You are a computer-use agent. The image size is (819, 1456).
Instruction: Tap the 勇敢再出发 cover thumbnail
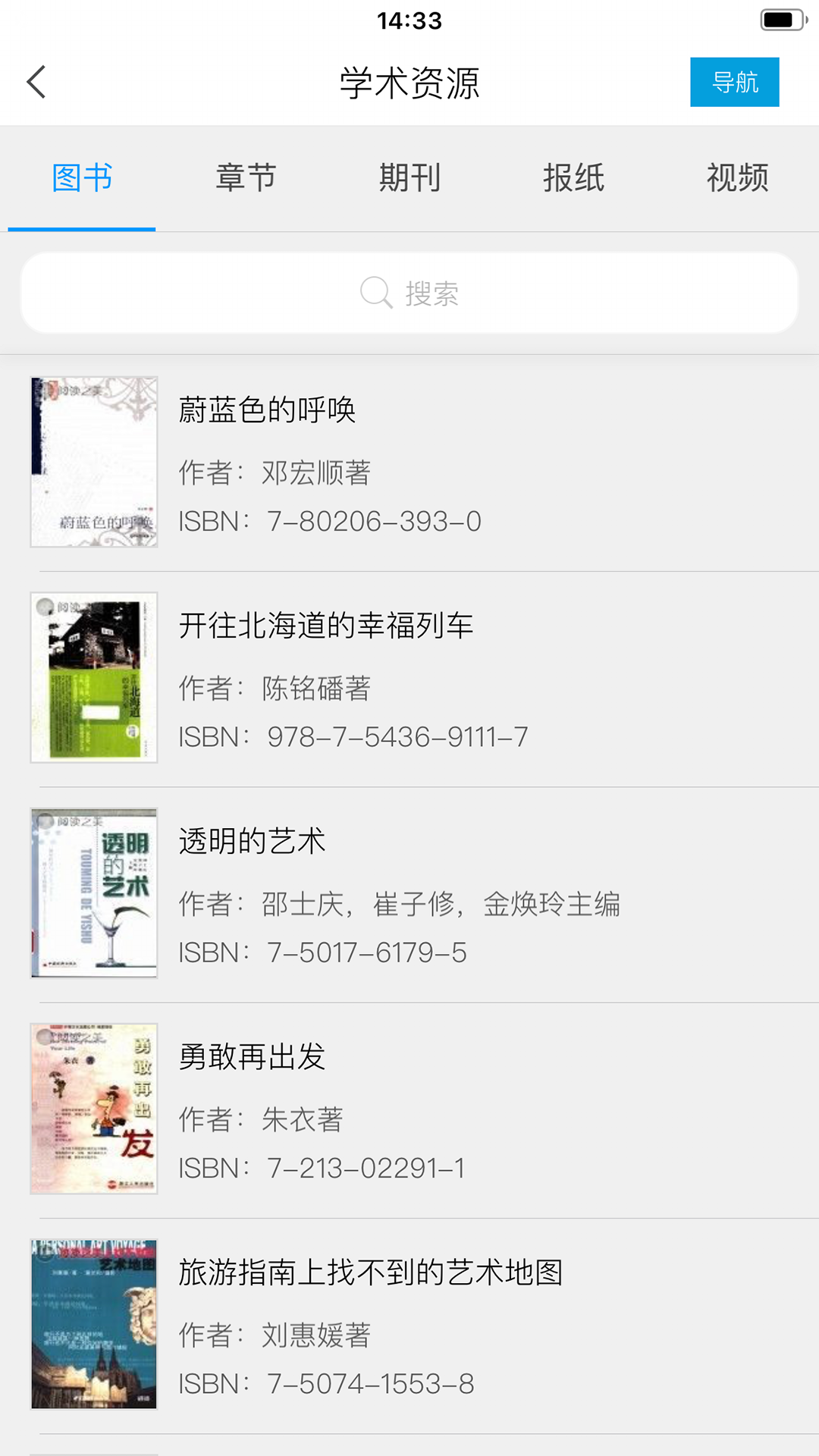[93, 1109]
